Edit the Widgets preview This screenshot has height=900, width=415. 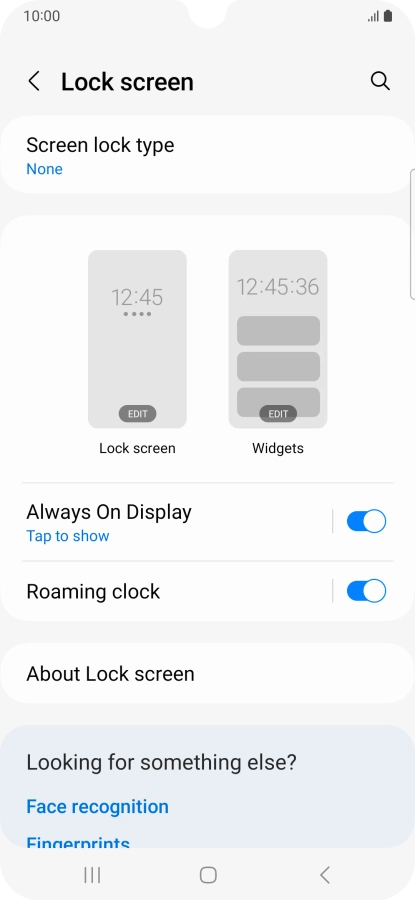pos(278,414)
